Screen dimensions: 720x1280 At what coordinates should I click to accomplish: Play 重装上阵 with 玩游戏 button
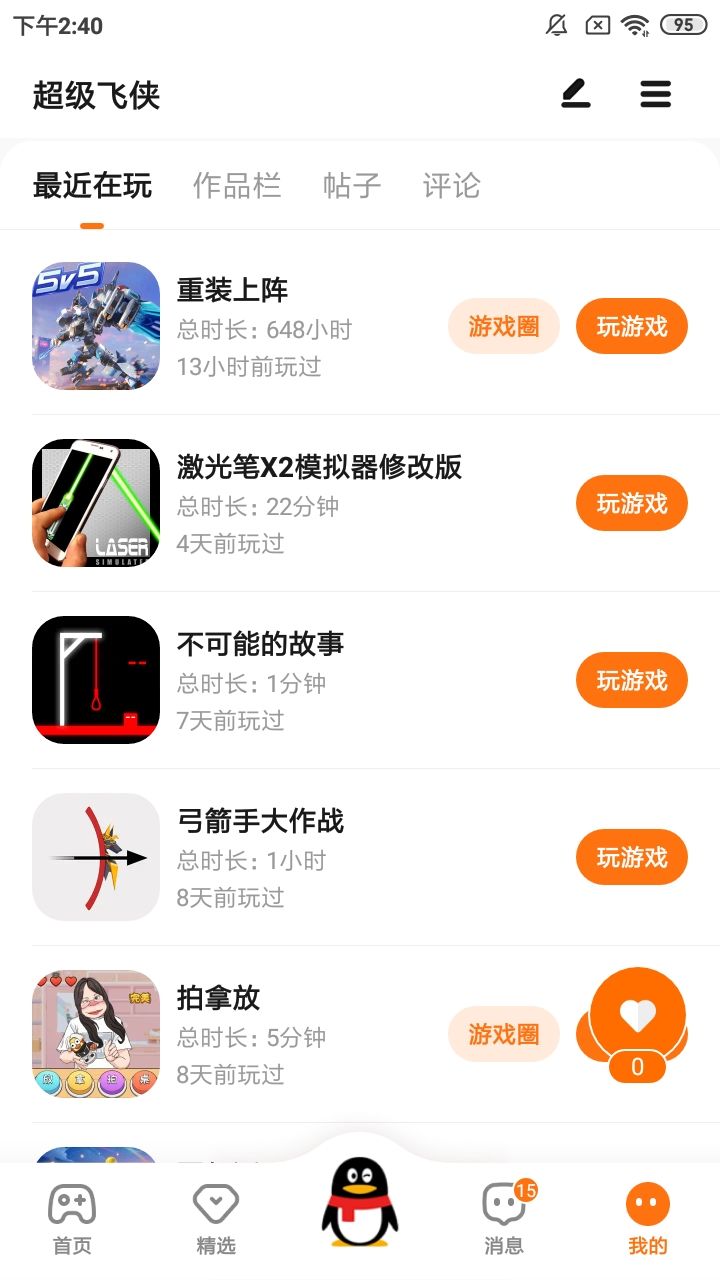point(631,326)
